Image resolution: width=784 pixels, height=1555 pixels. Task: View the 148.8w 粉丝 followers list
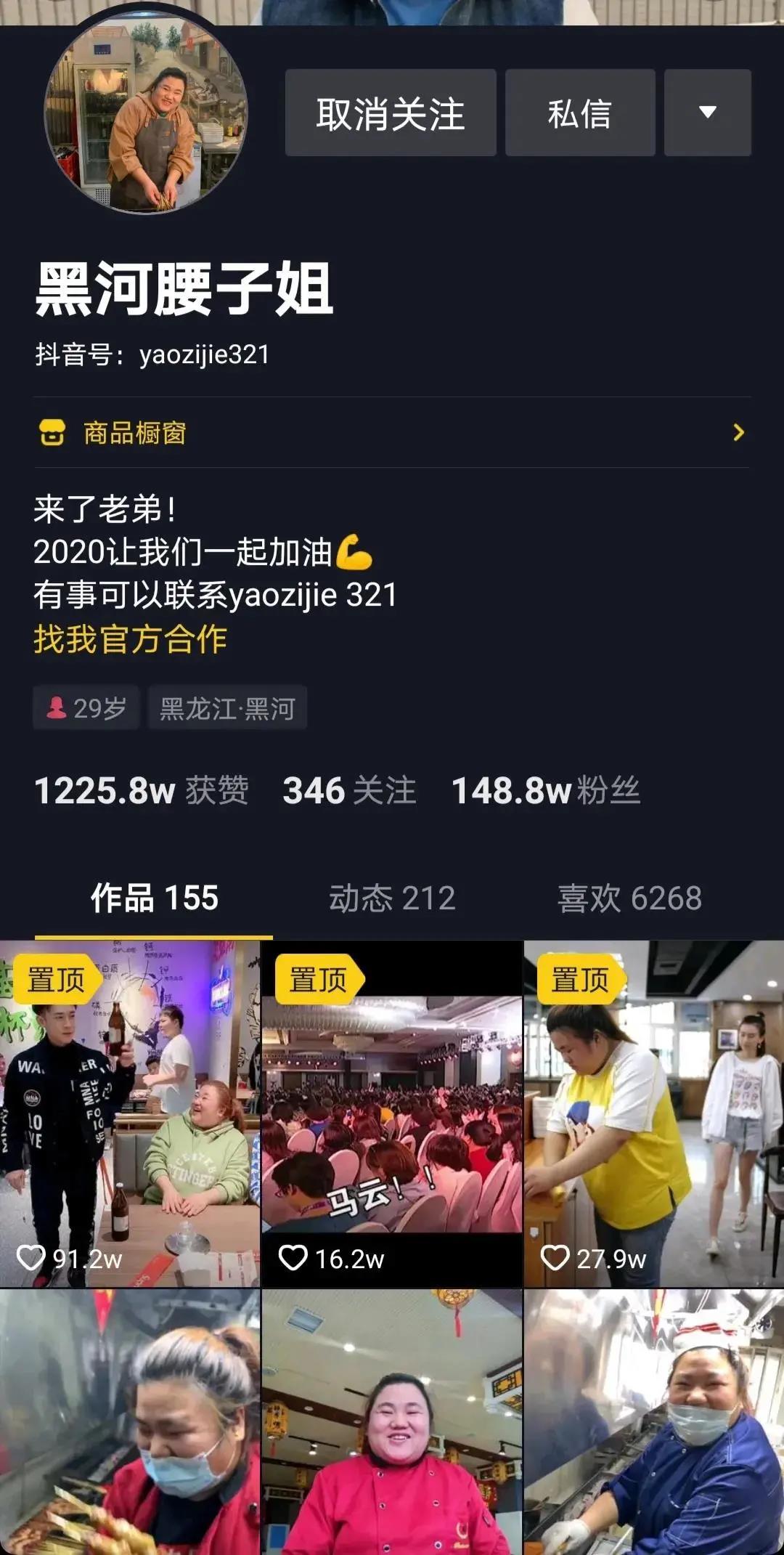(546, 790)
